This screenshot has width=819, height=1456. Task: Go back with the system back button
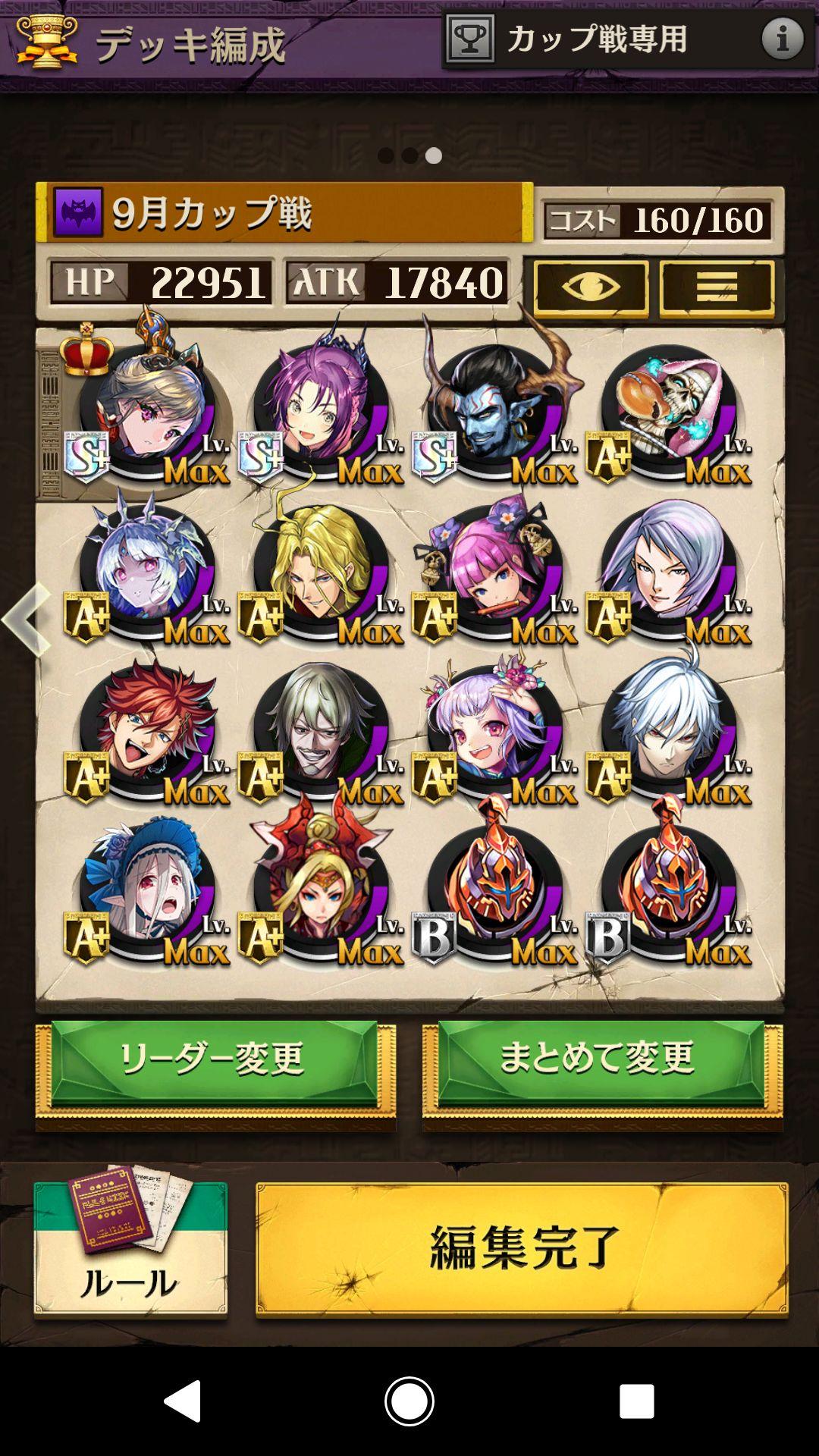click(183, 1401)
